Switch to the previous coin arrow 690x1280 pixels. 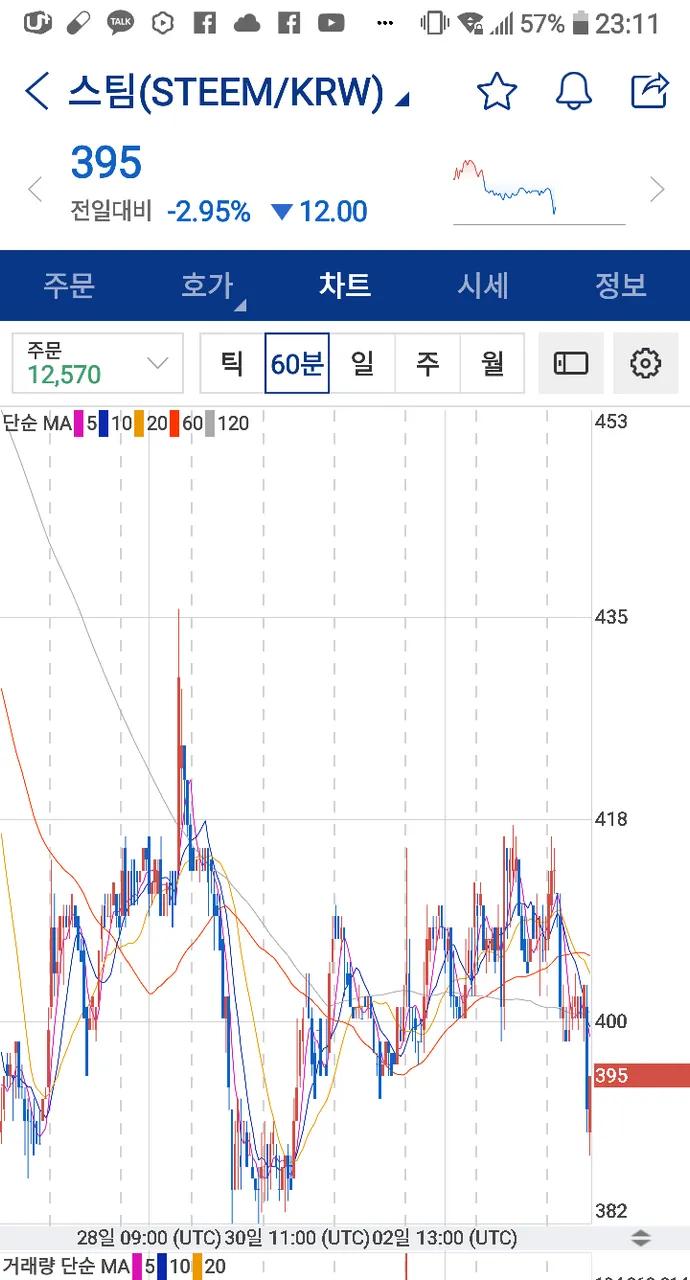[35, 189]
